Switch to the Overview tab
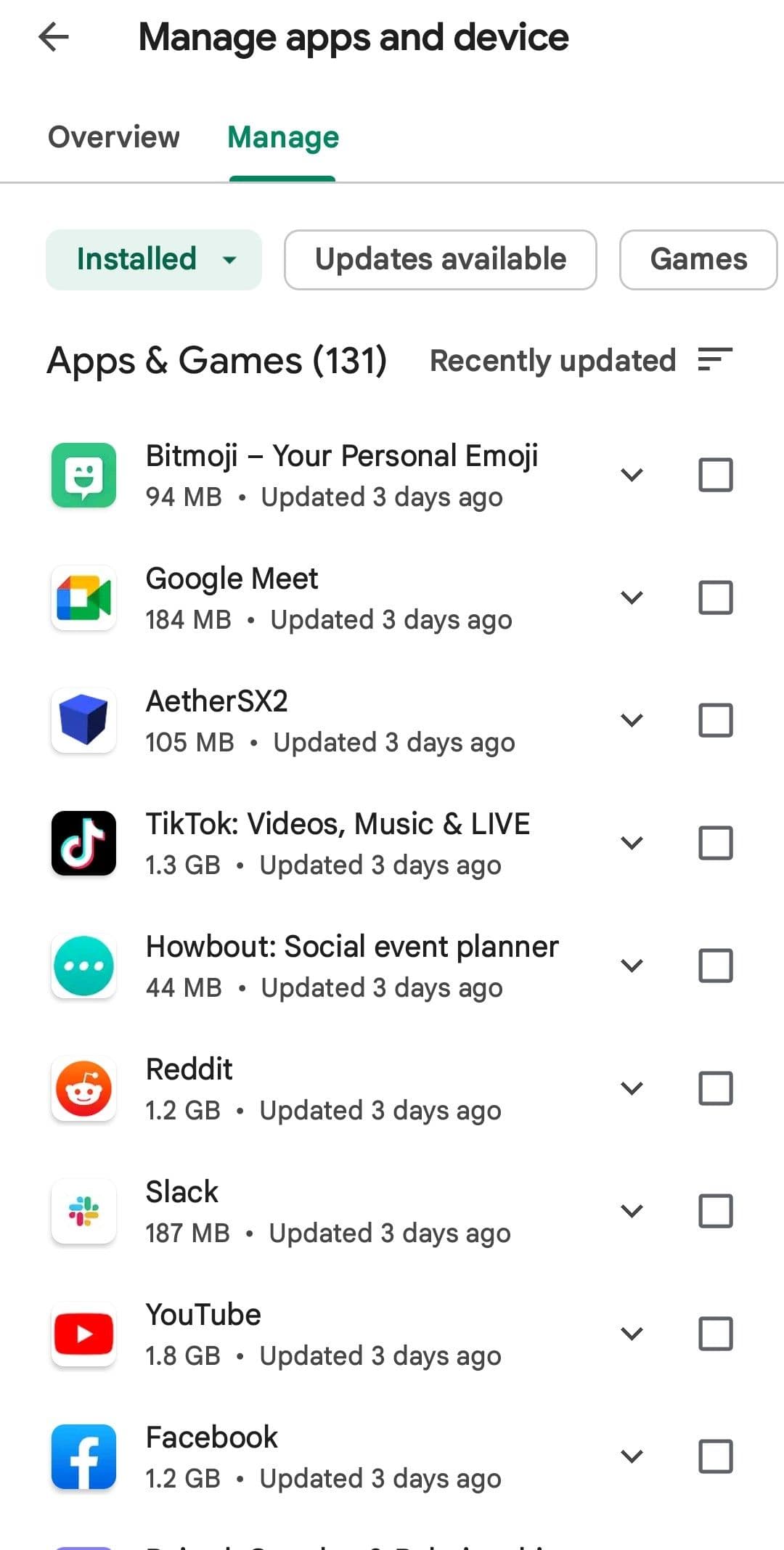The width and height of the screenshot is (784, 1550). pos(113,137)
